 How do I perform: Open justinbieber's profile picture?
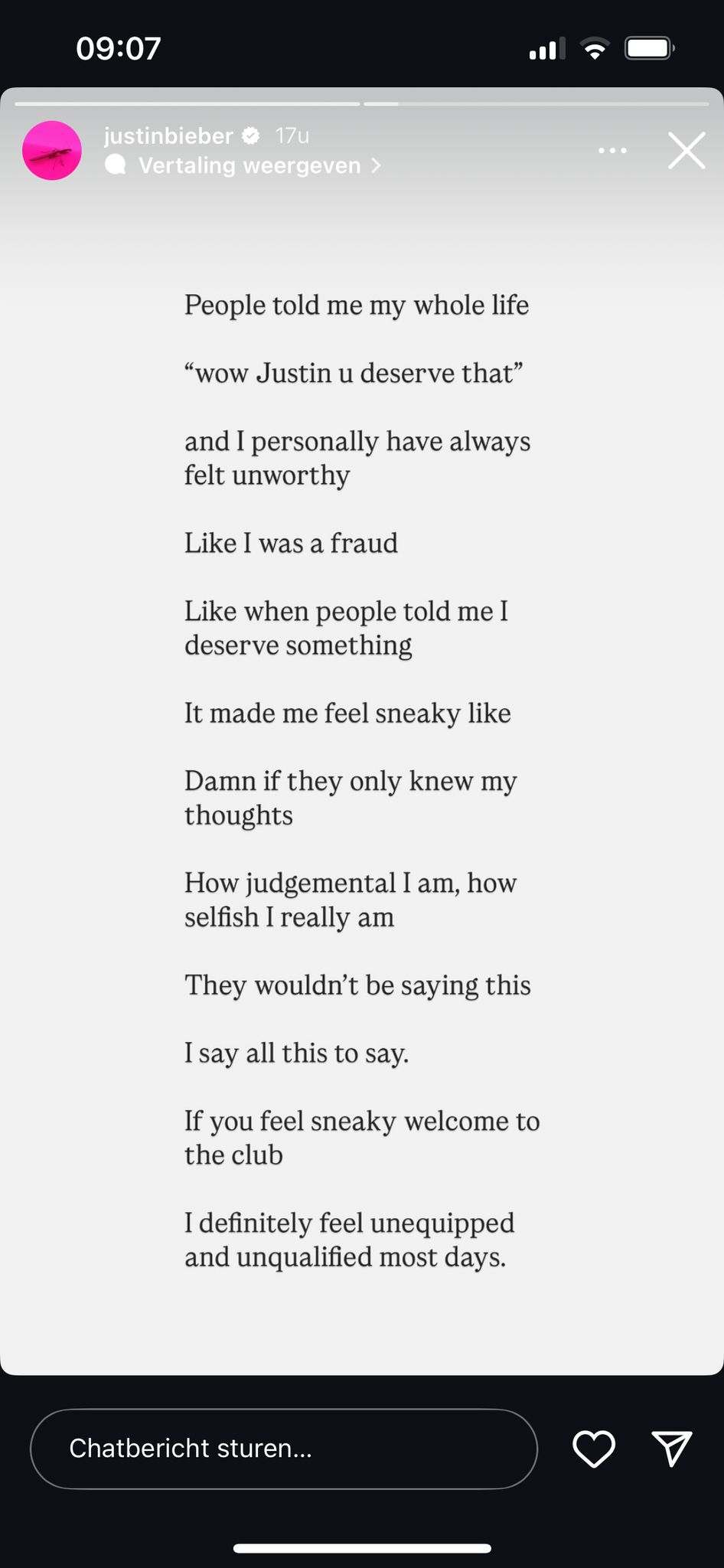click(52, 151)
